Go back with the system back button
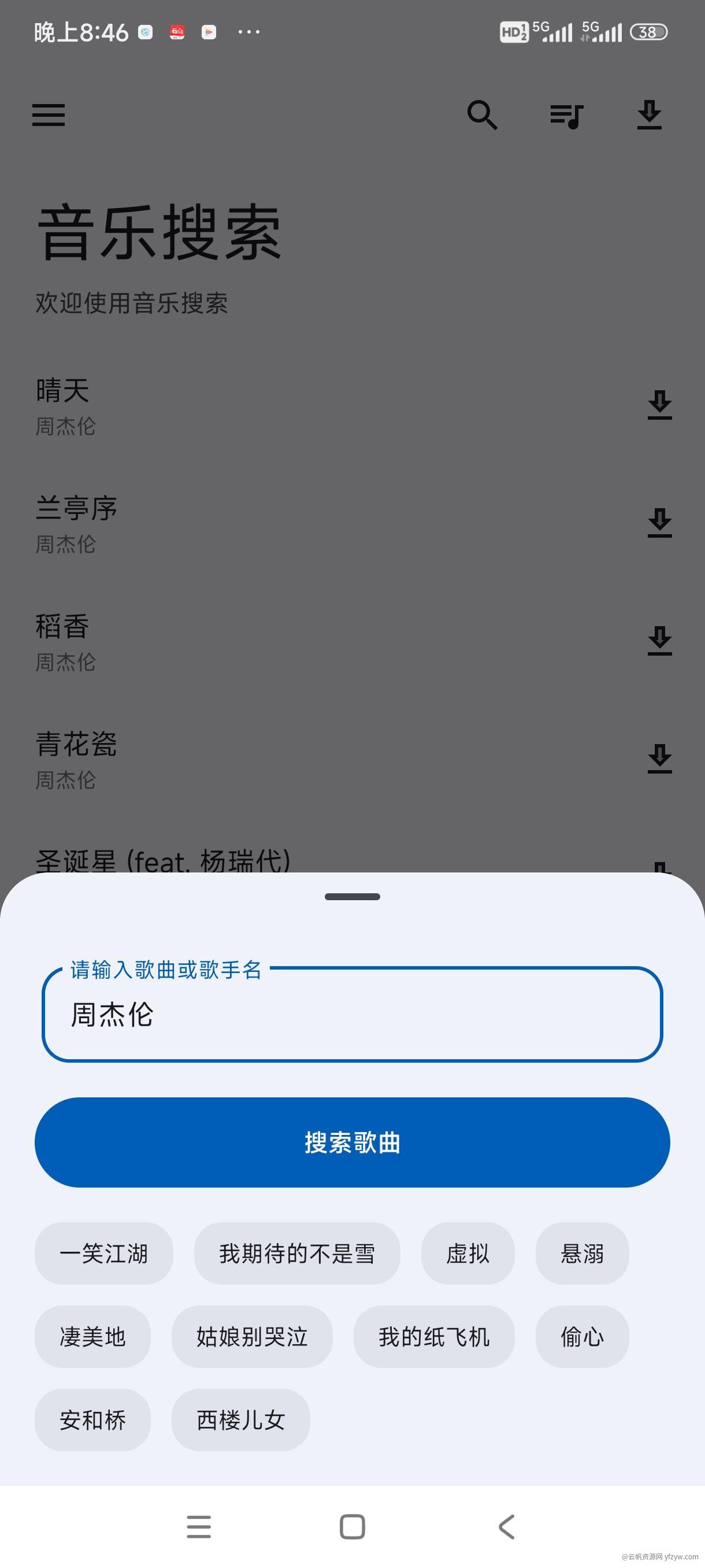Viewport: 705px width, 1568px height. 506,1526
